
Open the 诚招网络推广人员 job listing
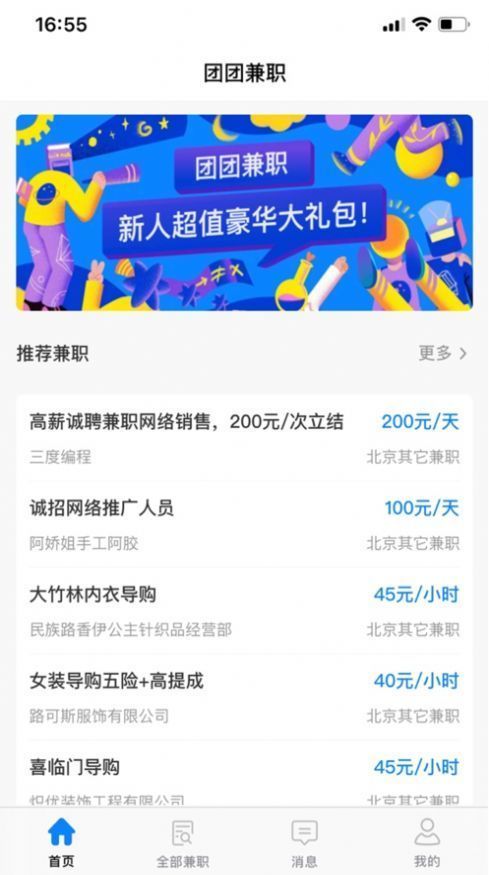point(244,525)
